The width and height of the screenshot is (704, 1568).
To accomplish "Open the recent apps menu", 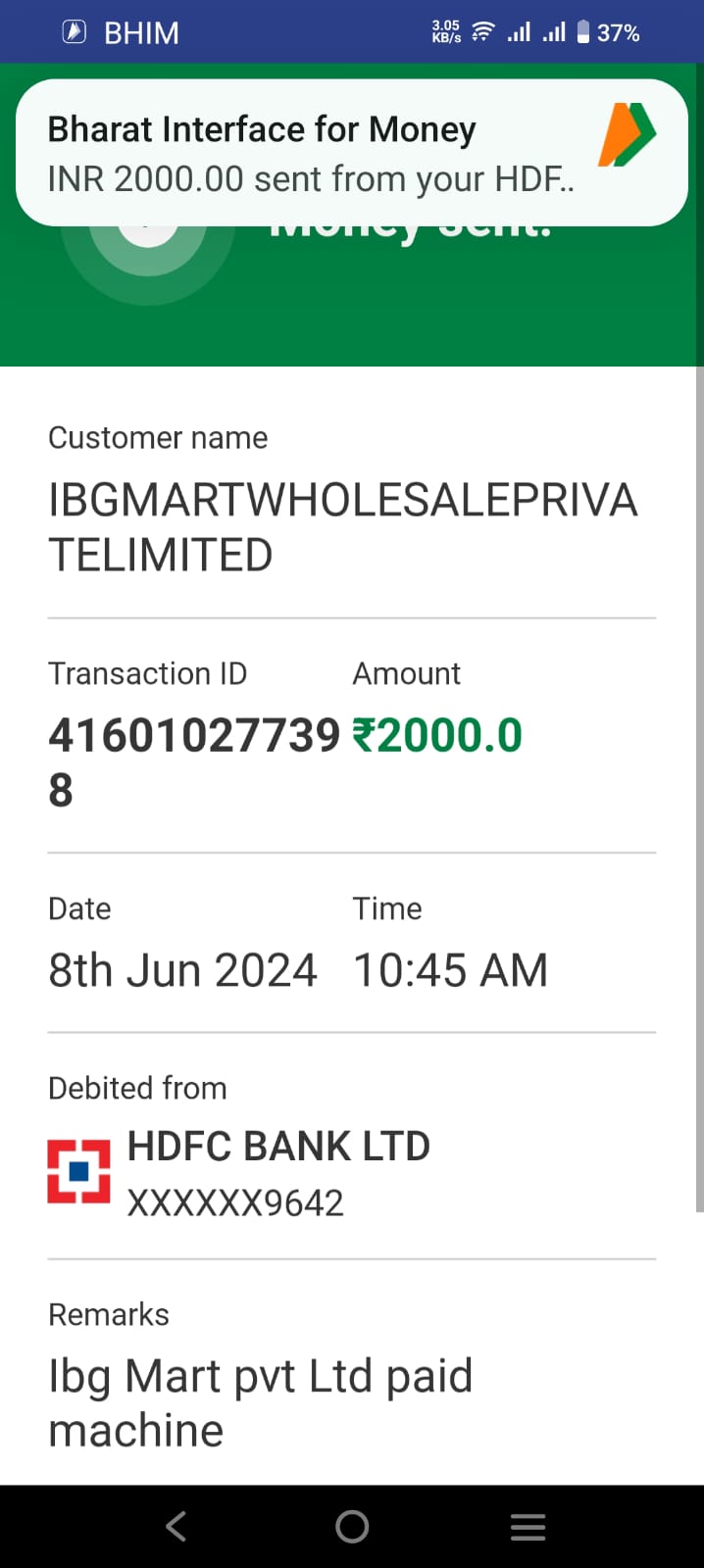I will tap(528, 1526).
